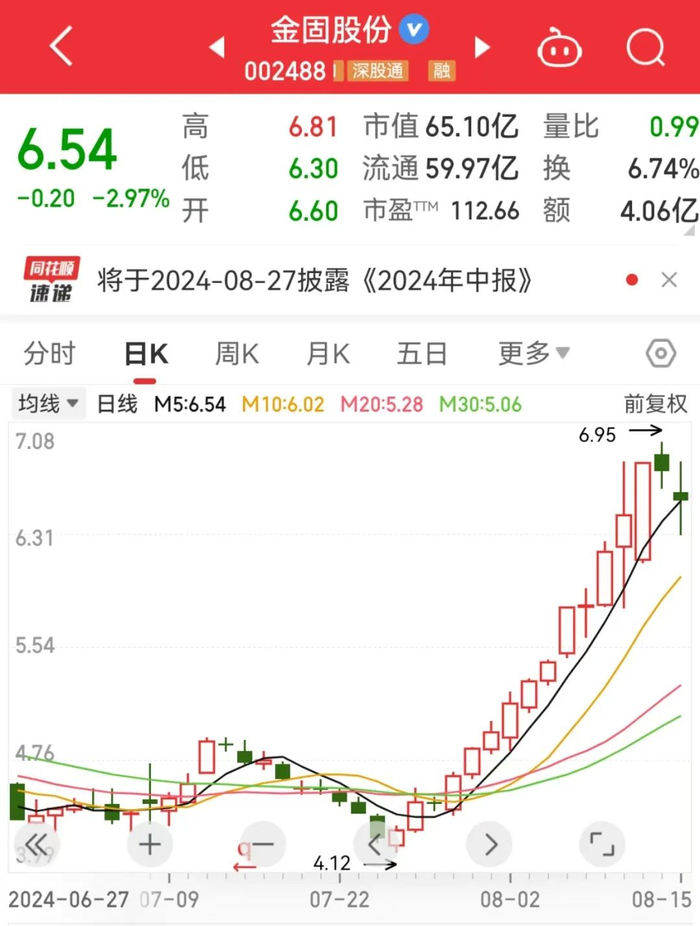
Task: Zoom out the K-line chart with minus
Action: [263, 845]
